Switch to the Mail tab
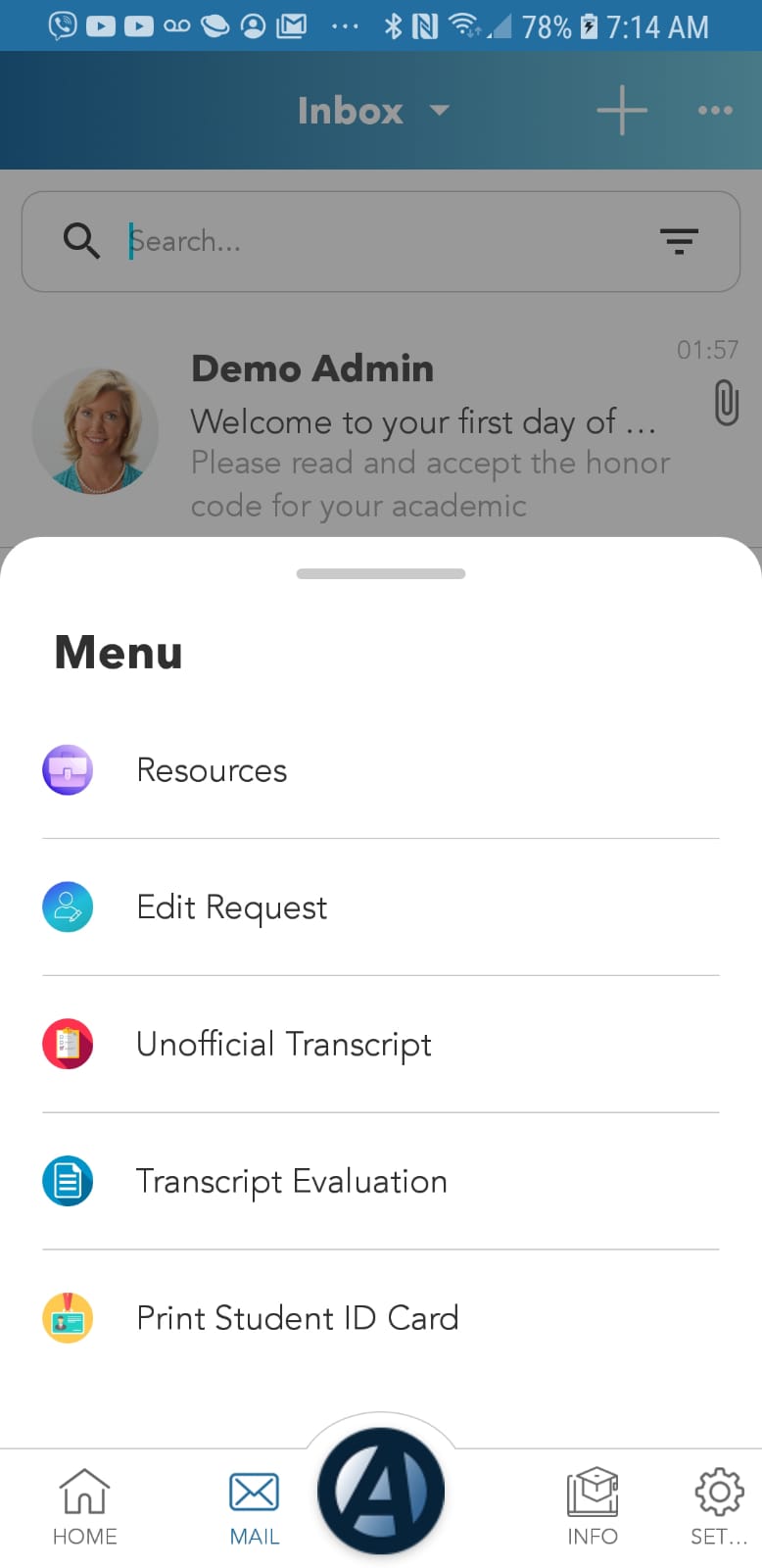Screen dimensions: 762x1568 click(254, 1506)
